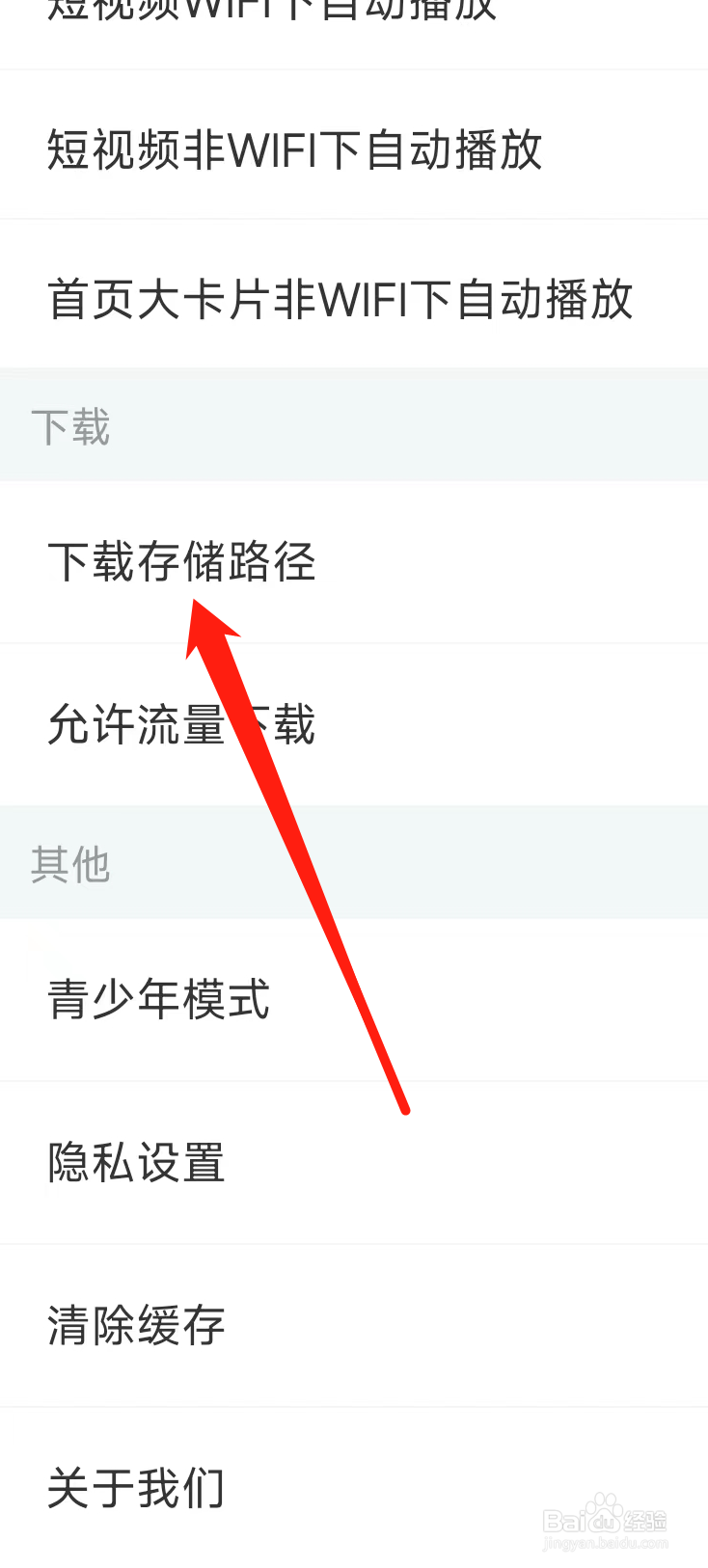Viewport: 708px width, 1568px height.
Task: Open 隐私设置 privacy settings
Action: coord(135,1163)
